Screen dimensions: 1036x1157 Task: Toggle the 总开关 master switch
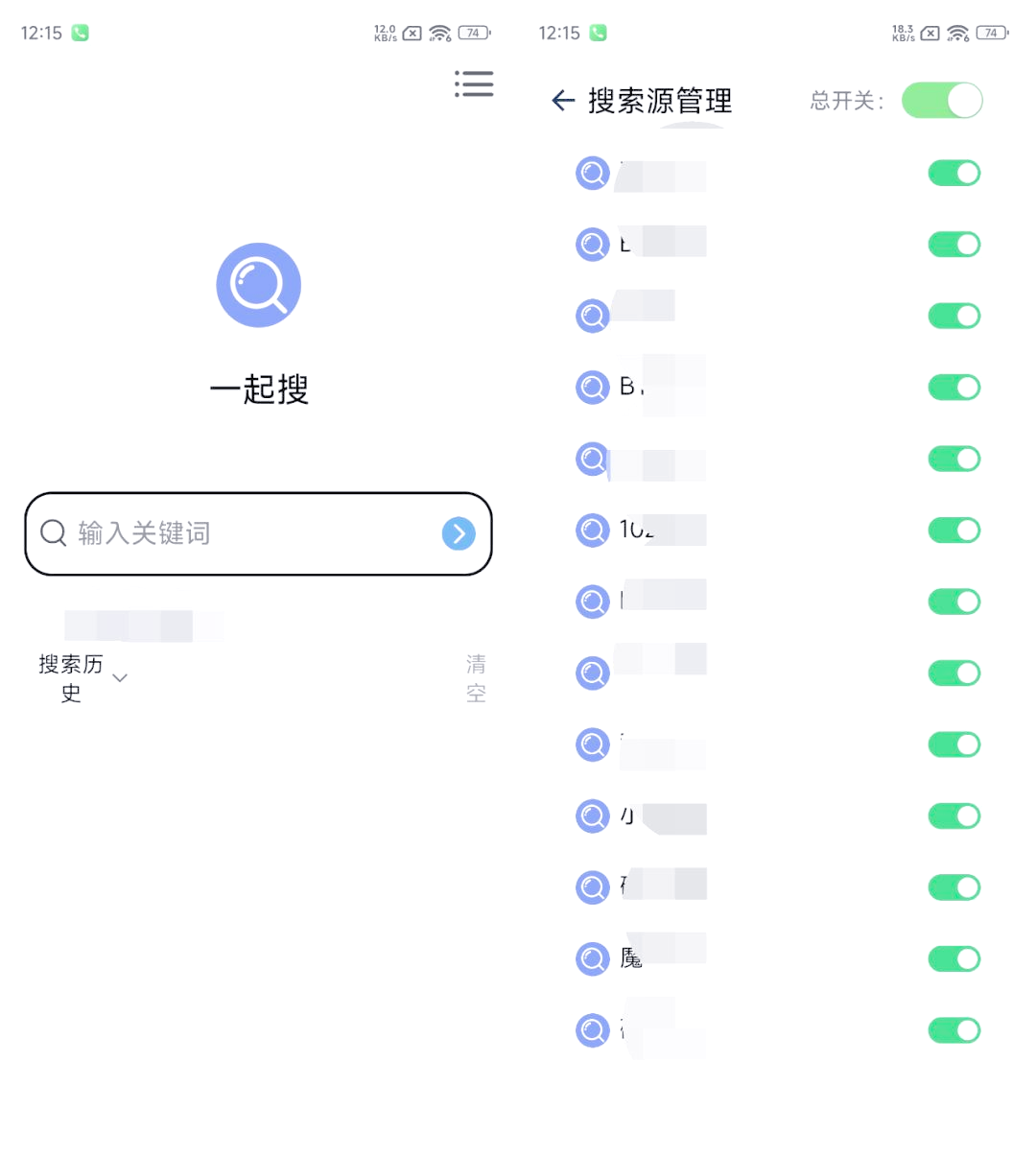pos(942,100)
